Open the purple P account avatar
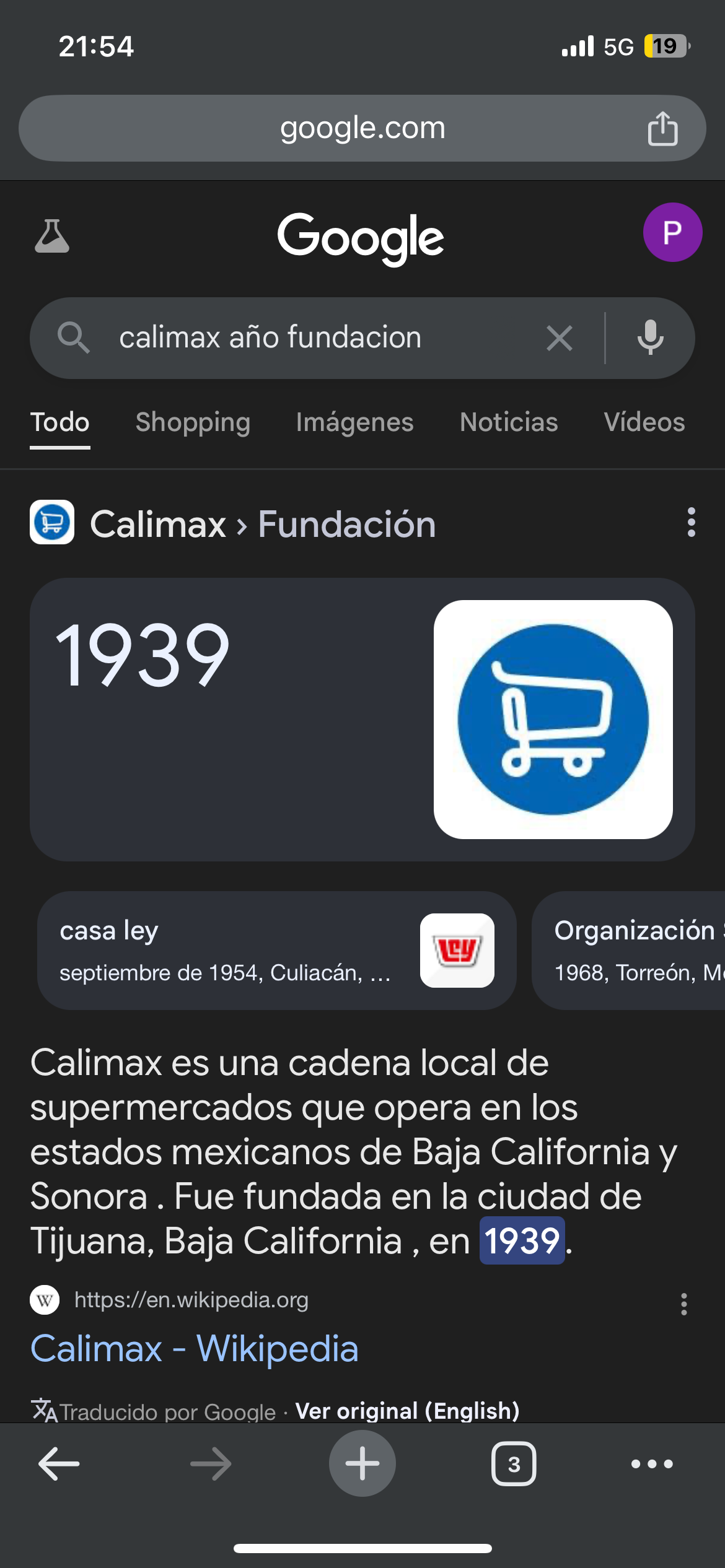Image resolution: width=725 pixels, height=1568 pixels. [x=672, y=232]
